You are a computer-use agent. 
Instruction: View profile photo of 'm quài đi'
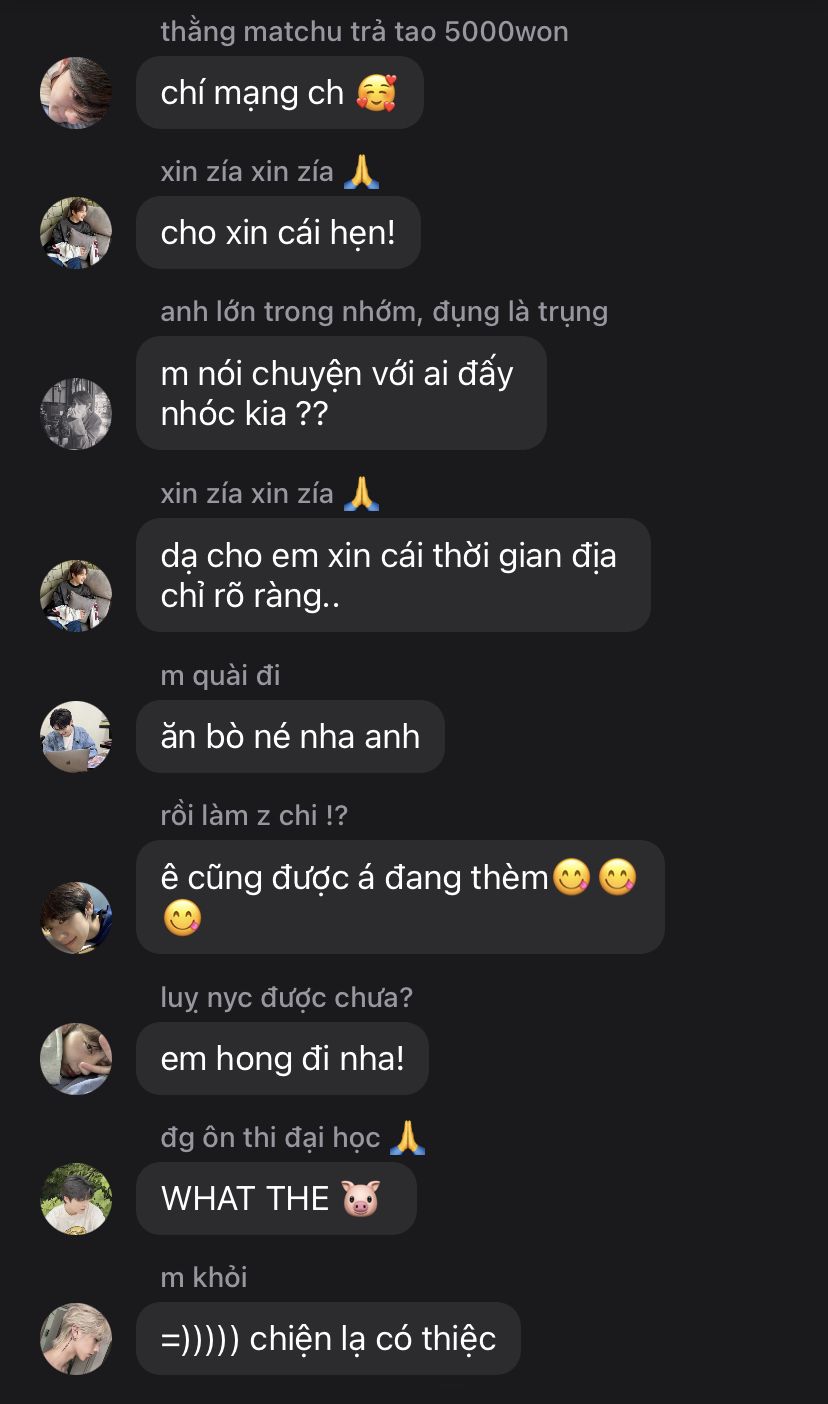point(76,737)
